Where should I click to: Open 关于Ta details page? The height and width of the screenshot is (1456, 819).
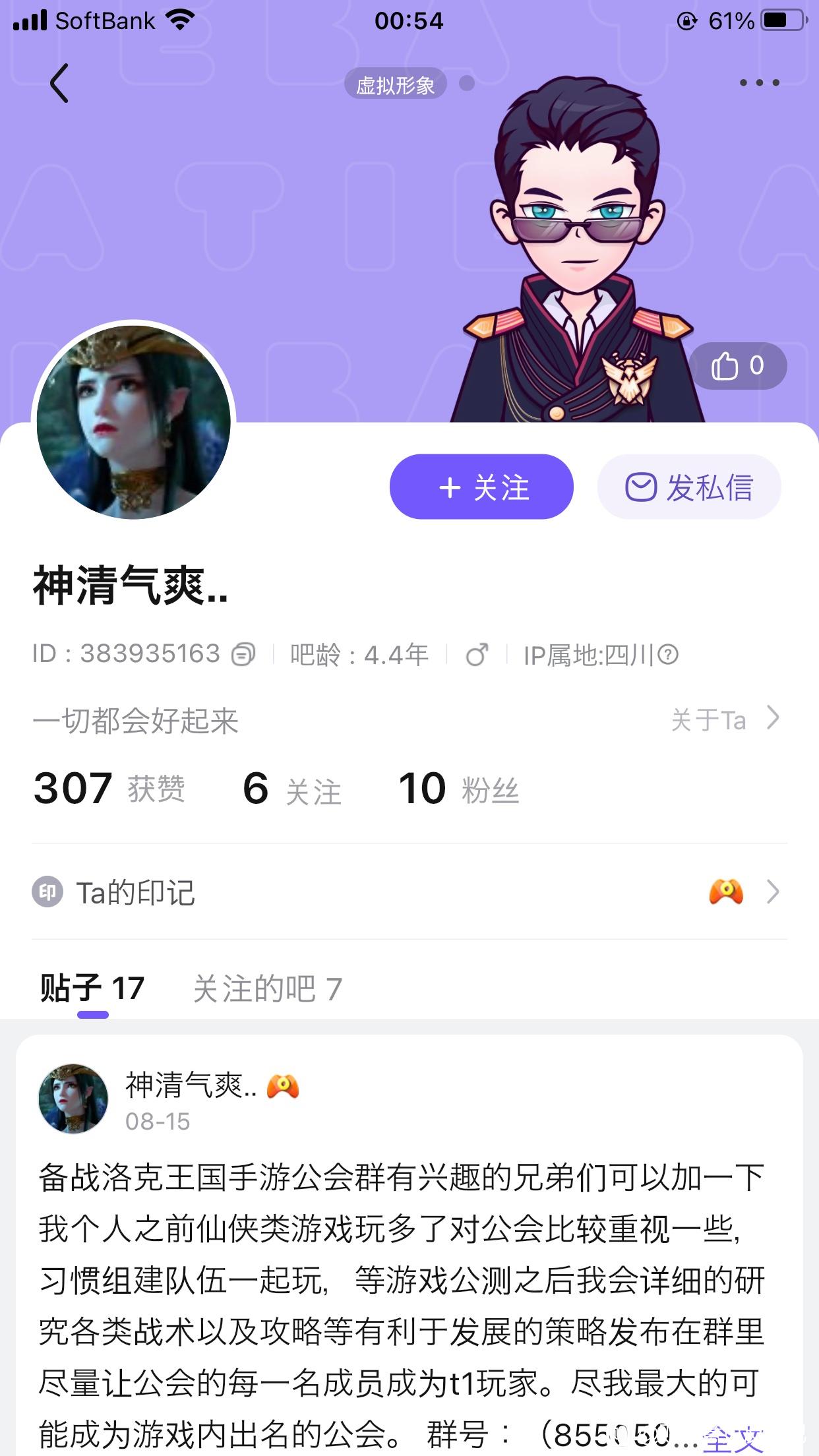pyautogui.click(x=725, y=719)
